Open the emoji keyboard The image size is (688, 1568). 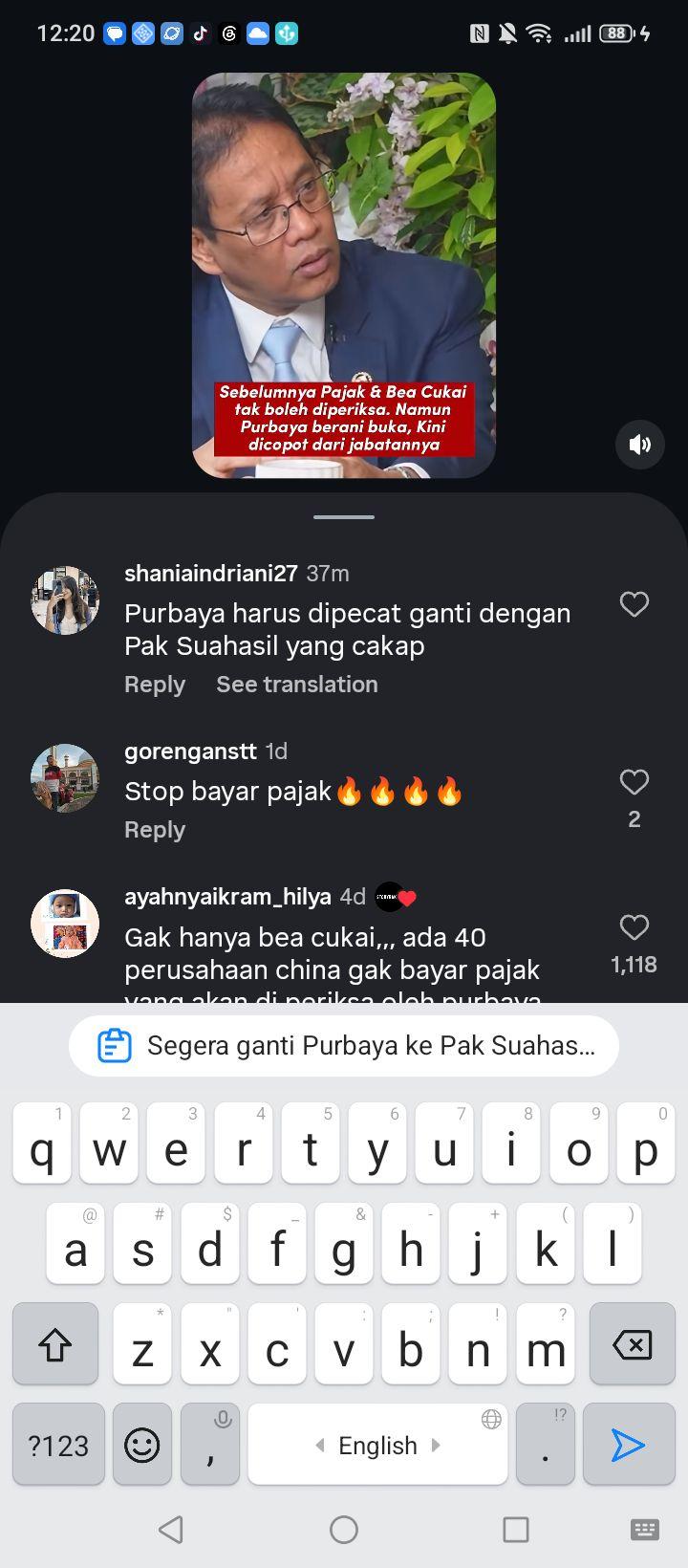[142, 1445]
